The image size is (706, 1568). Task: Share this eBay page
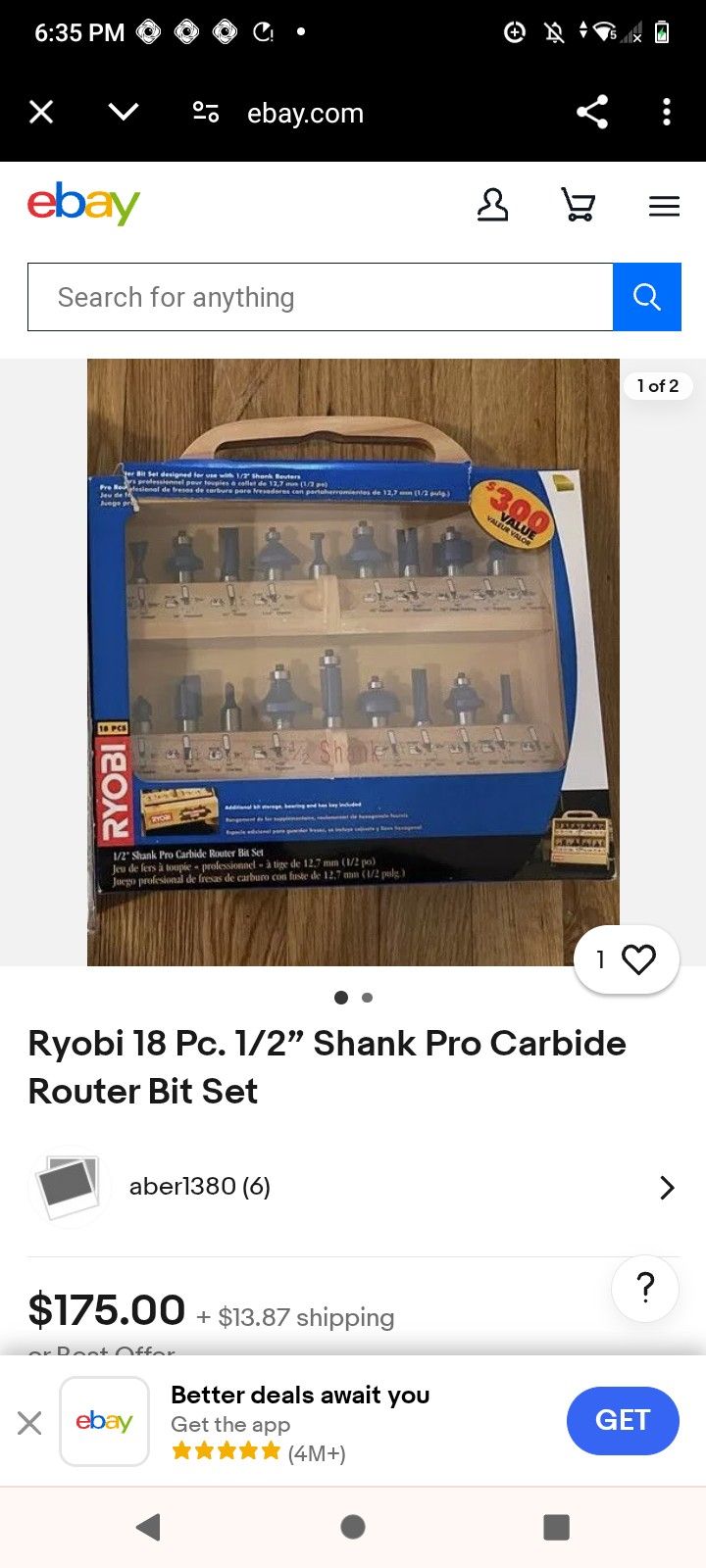click(592, 113)
